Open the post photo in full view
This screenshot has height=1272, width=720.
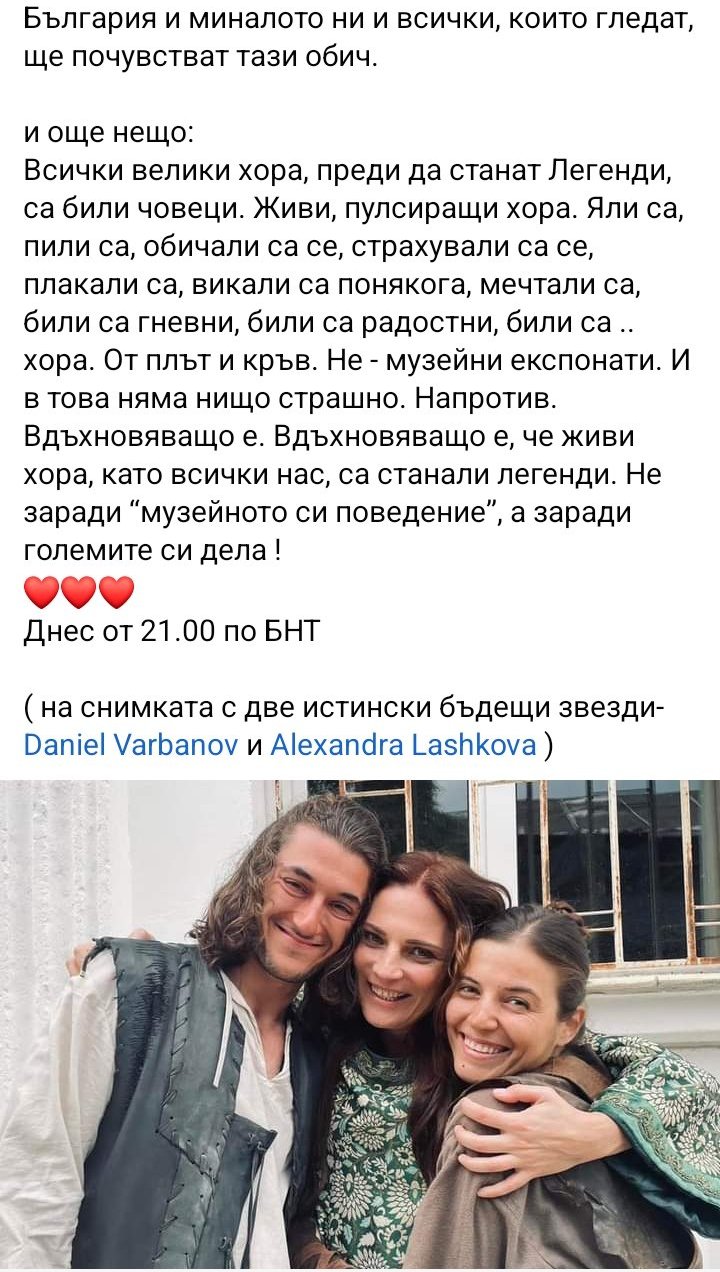click(x=360, y=1026)
